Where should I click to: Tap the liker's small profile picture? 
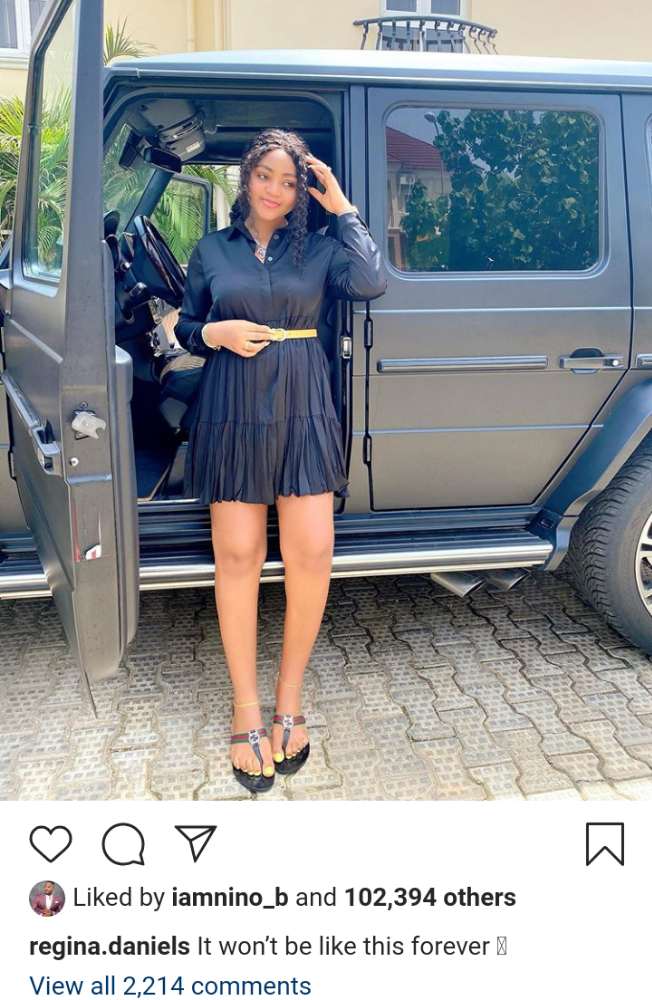[x=47, y=898]
